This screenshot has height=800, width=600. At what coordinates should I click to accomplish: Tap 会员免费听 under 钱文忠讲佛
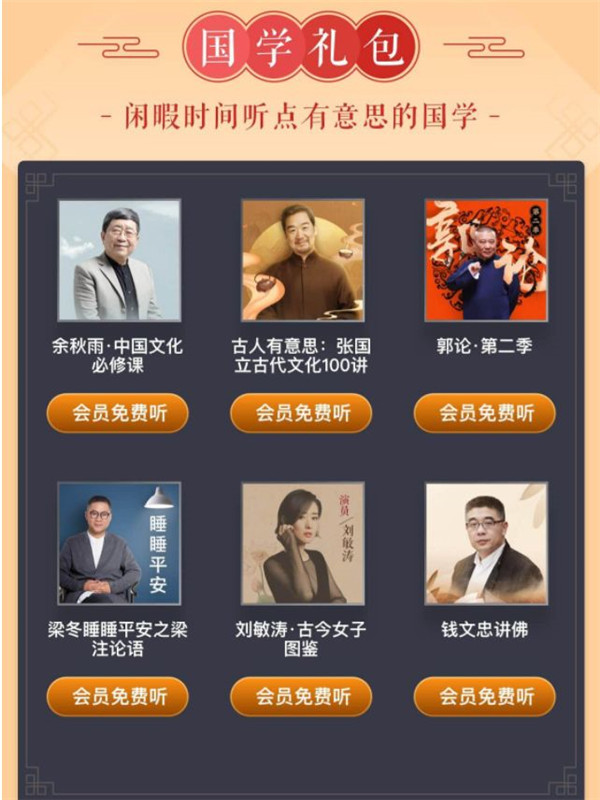point(485,697)
